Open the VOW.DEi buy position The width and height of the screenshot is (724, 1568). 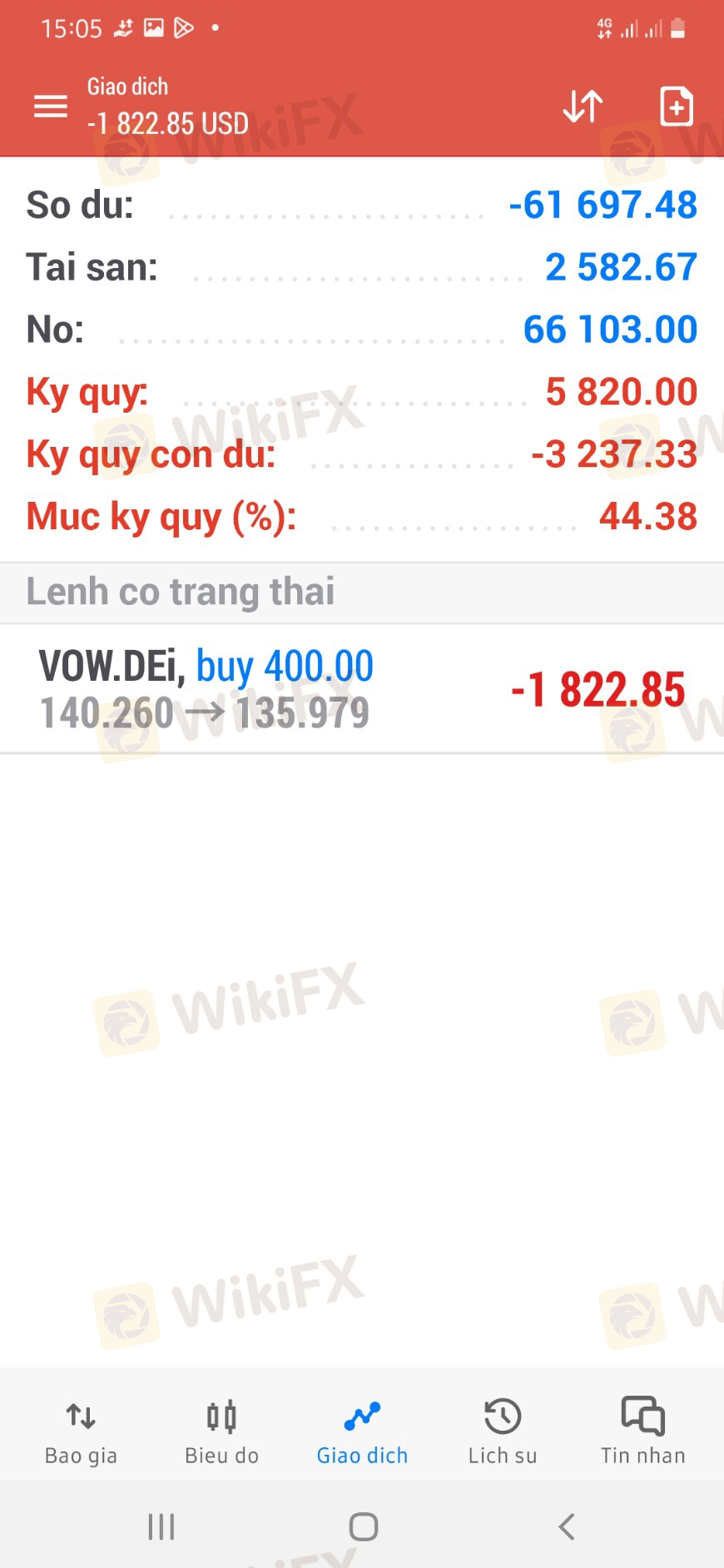361,689
